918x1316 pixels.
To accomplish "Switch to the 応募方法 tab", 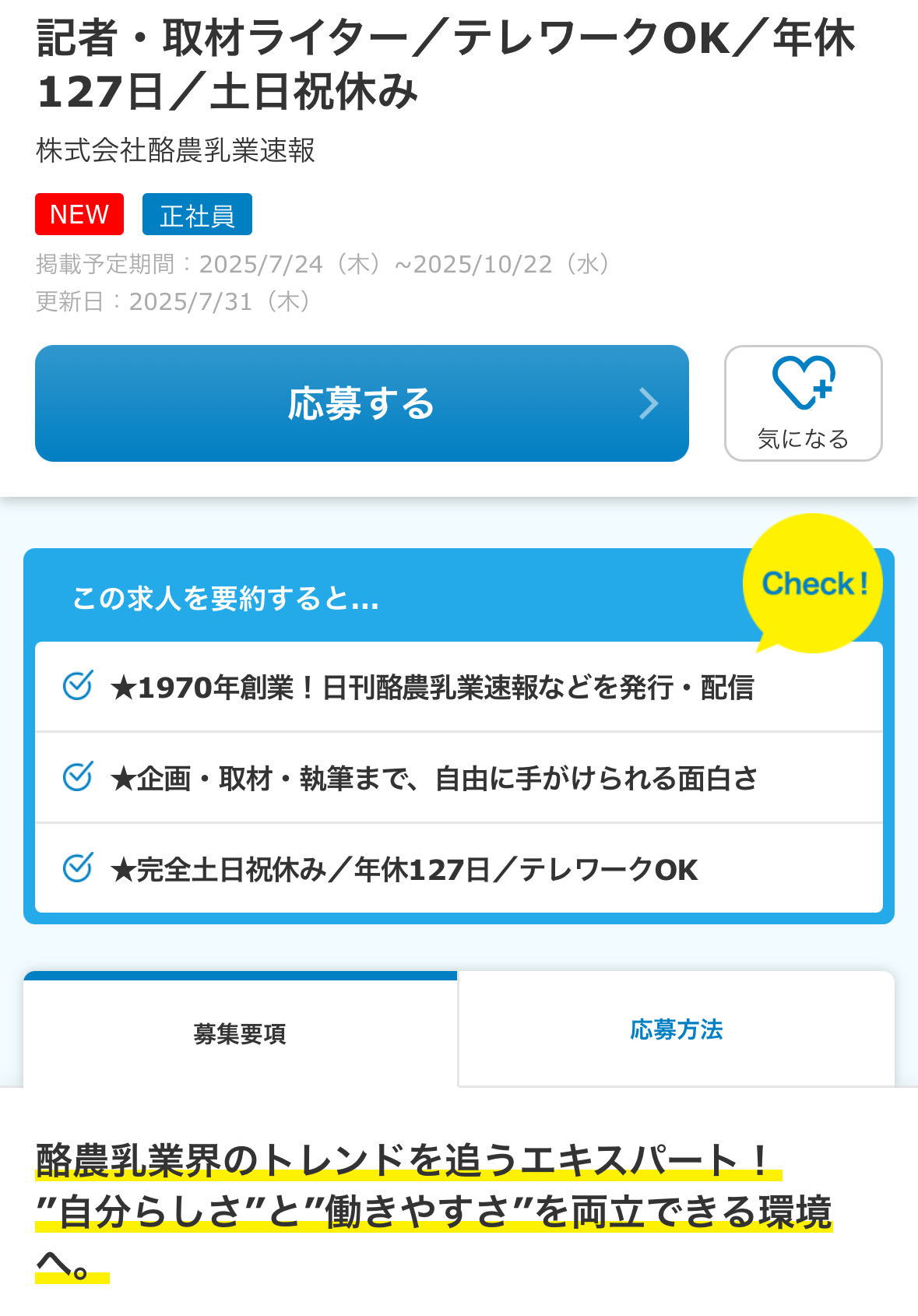I will click(x=676, y=1029).
